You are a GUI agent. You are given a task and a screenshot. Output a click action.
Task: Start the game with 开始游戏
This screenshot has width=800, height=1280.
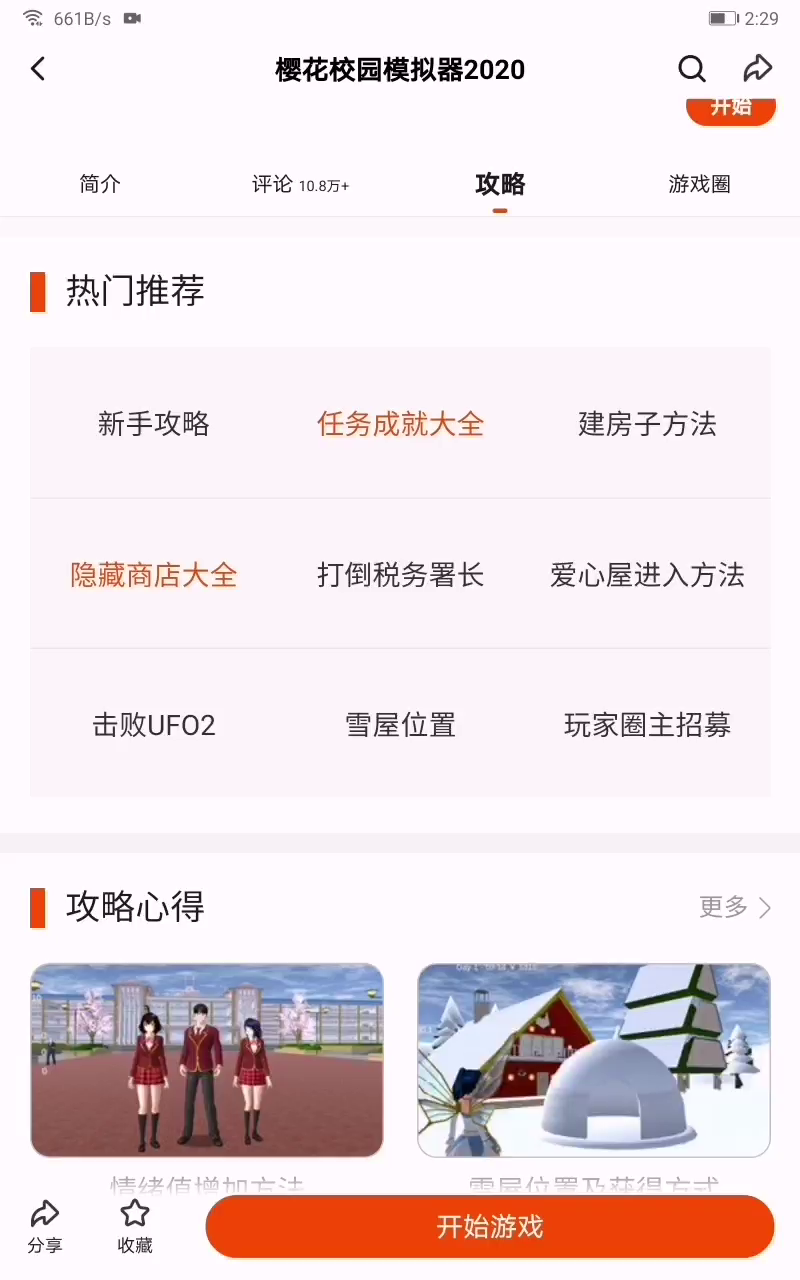[490, 1227]
